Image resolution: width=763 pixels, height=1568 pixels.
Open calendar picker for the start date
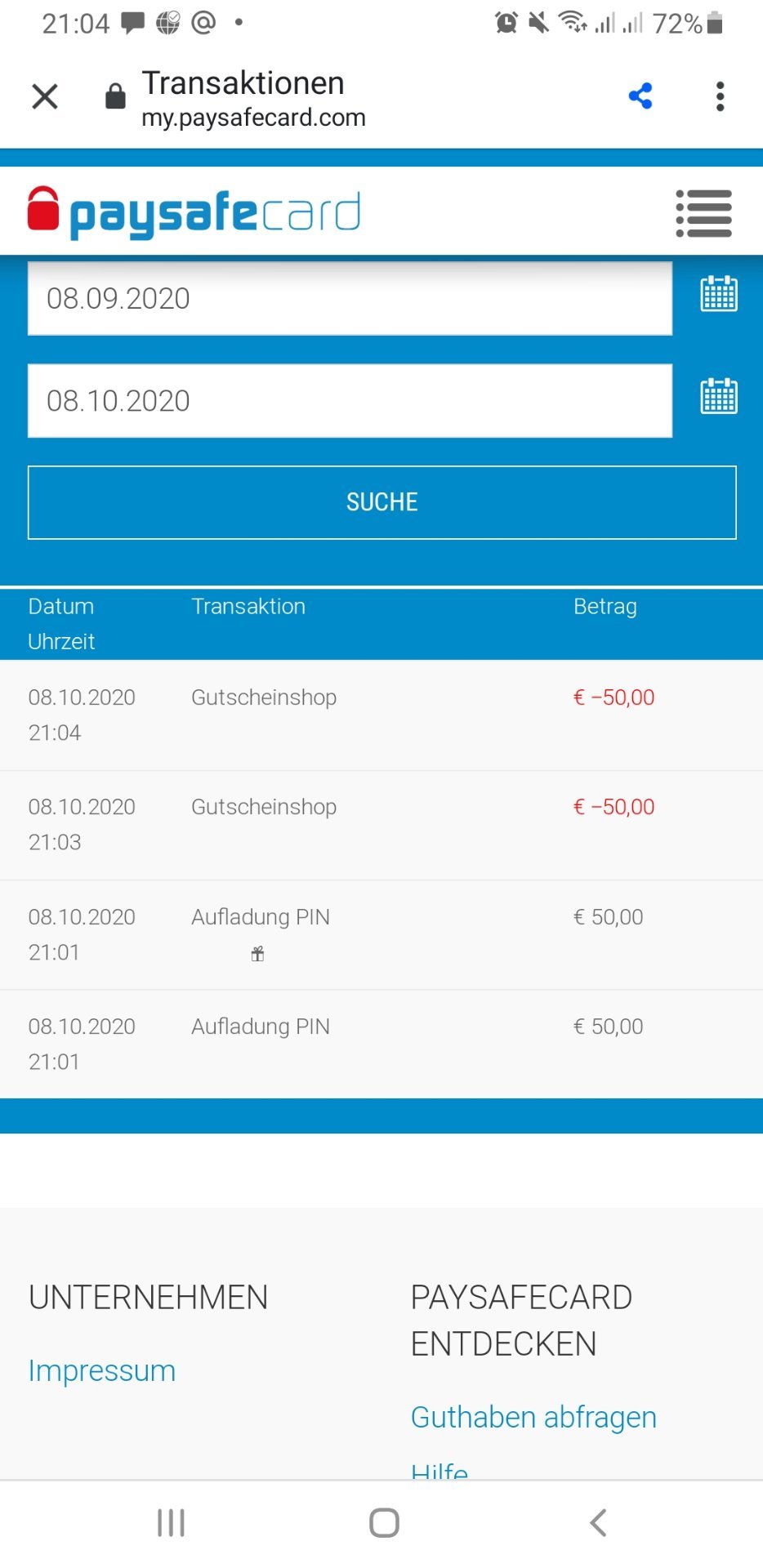click(719, 294)
